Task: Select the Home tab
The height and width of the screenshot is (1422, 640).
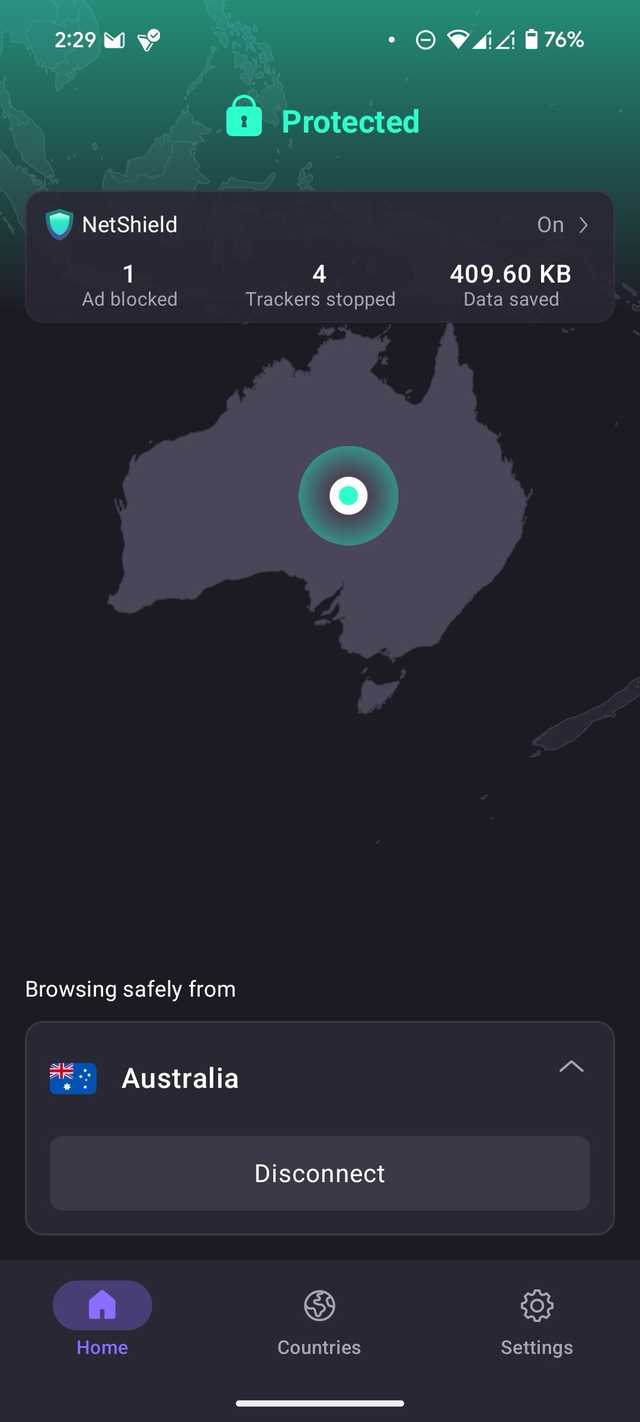Action: [x=102, y=1322]
